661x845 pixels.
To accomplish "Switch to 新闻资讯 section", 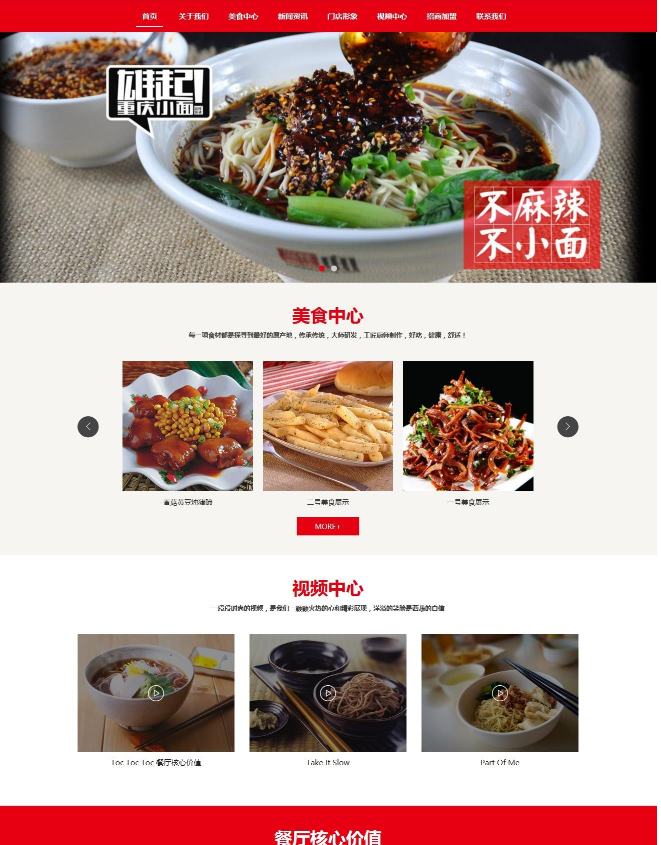I will [x=293, y=16].
